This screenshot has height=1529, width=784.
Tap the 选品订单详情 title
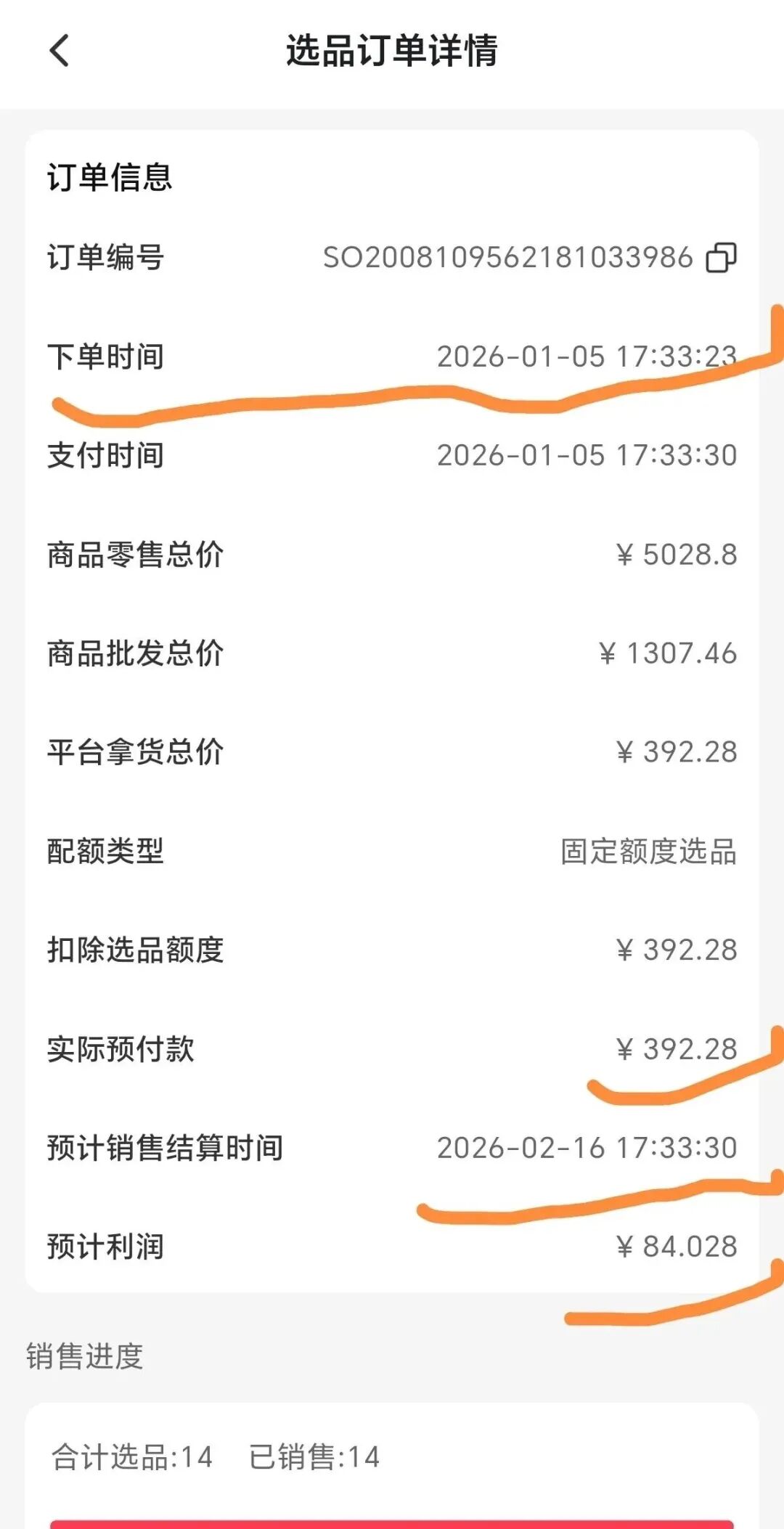[x=392, y=52]
